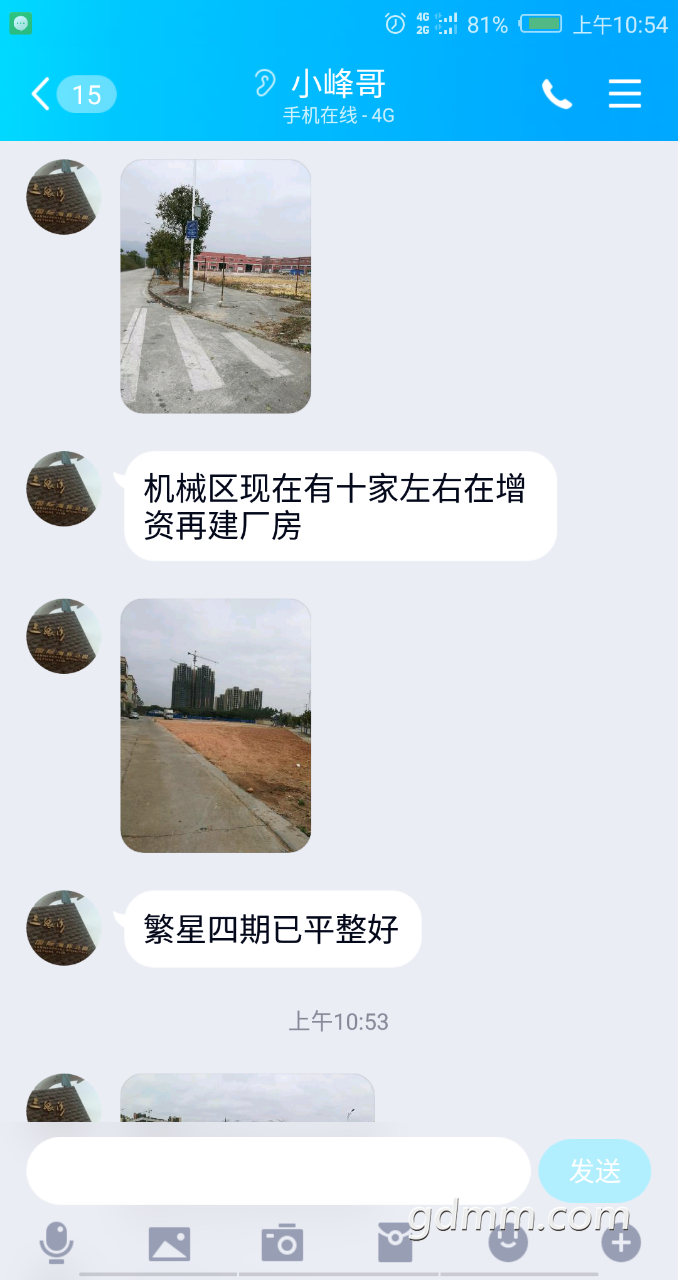View sender avatar beside 繁星四期已平整好
The image size is (678, 1280).
[64, 928]
